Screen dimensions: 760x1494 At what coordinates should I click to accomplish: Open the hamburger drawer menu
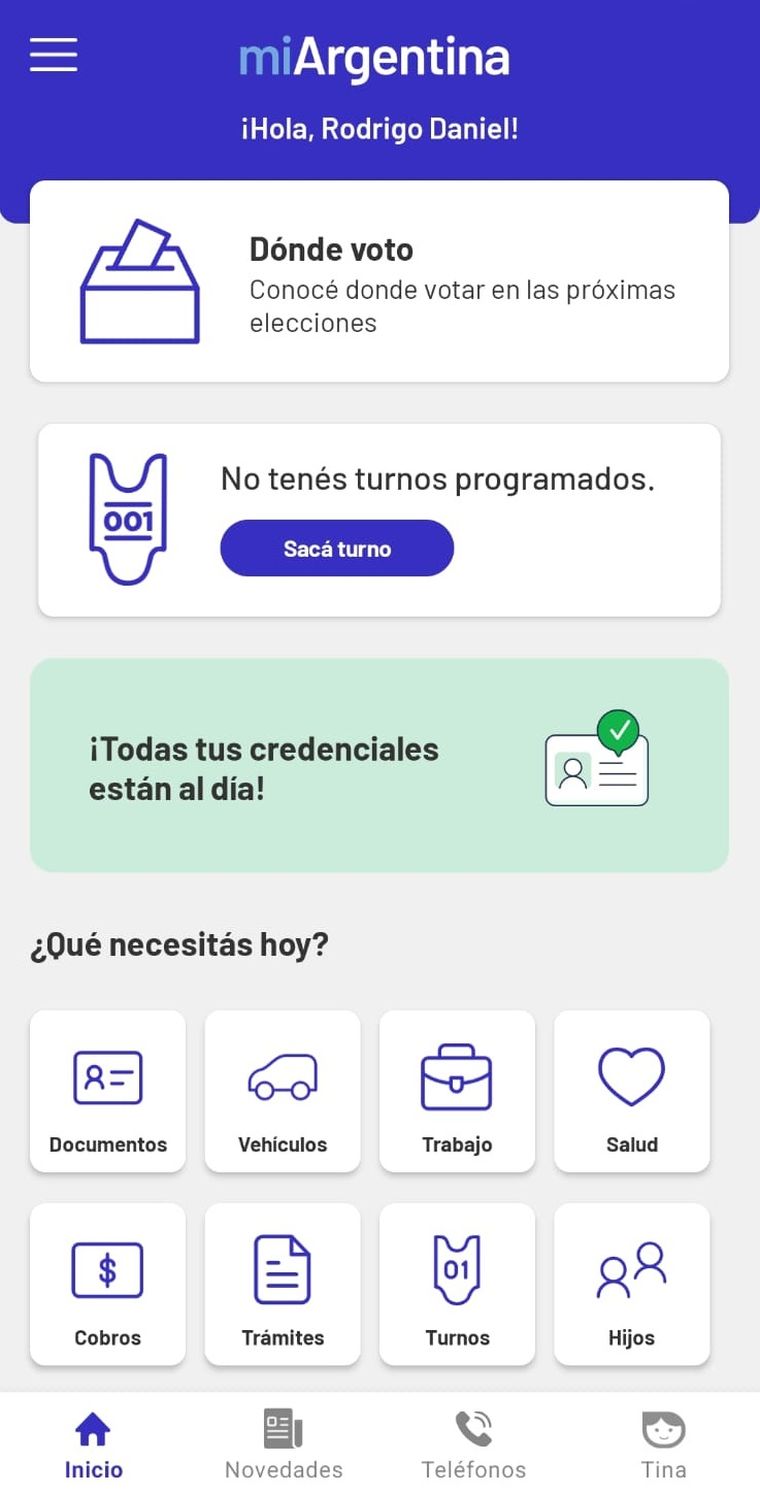[54, 55]
